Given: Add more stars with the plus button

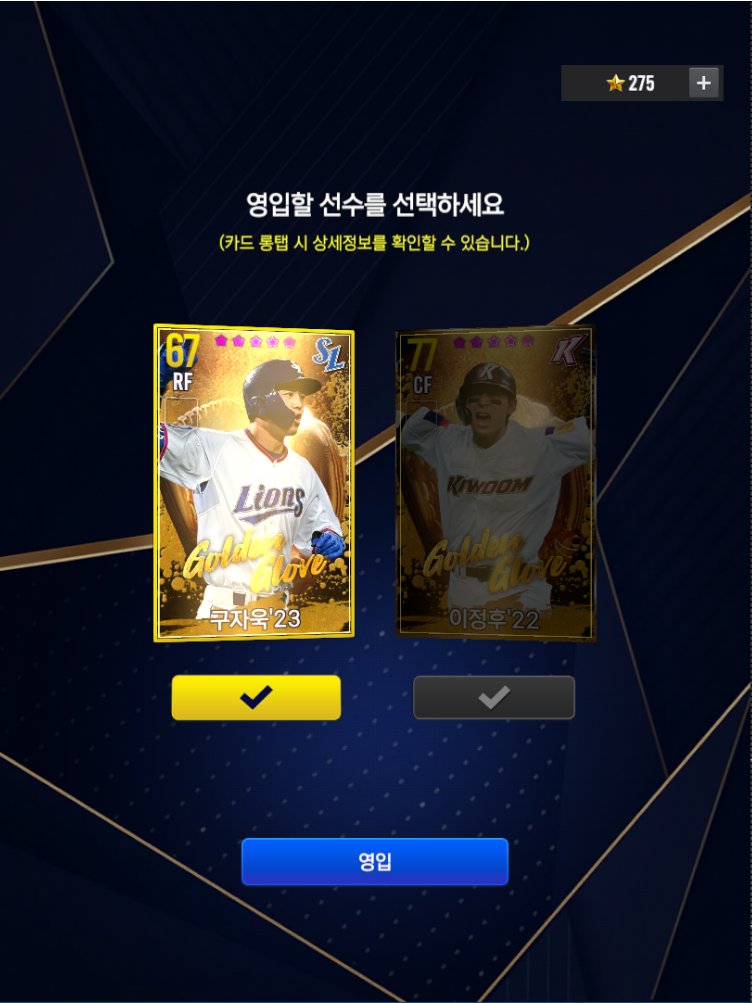Looking at the screenshot, I should tap(703, 83).
